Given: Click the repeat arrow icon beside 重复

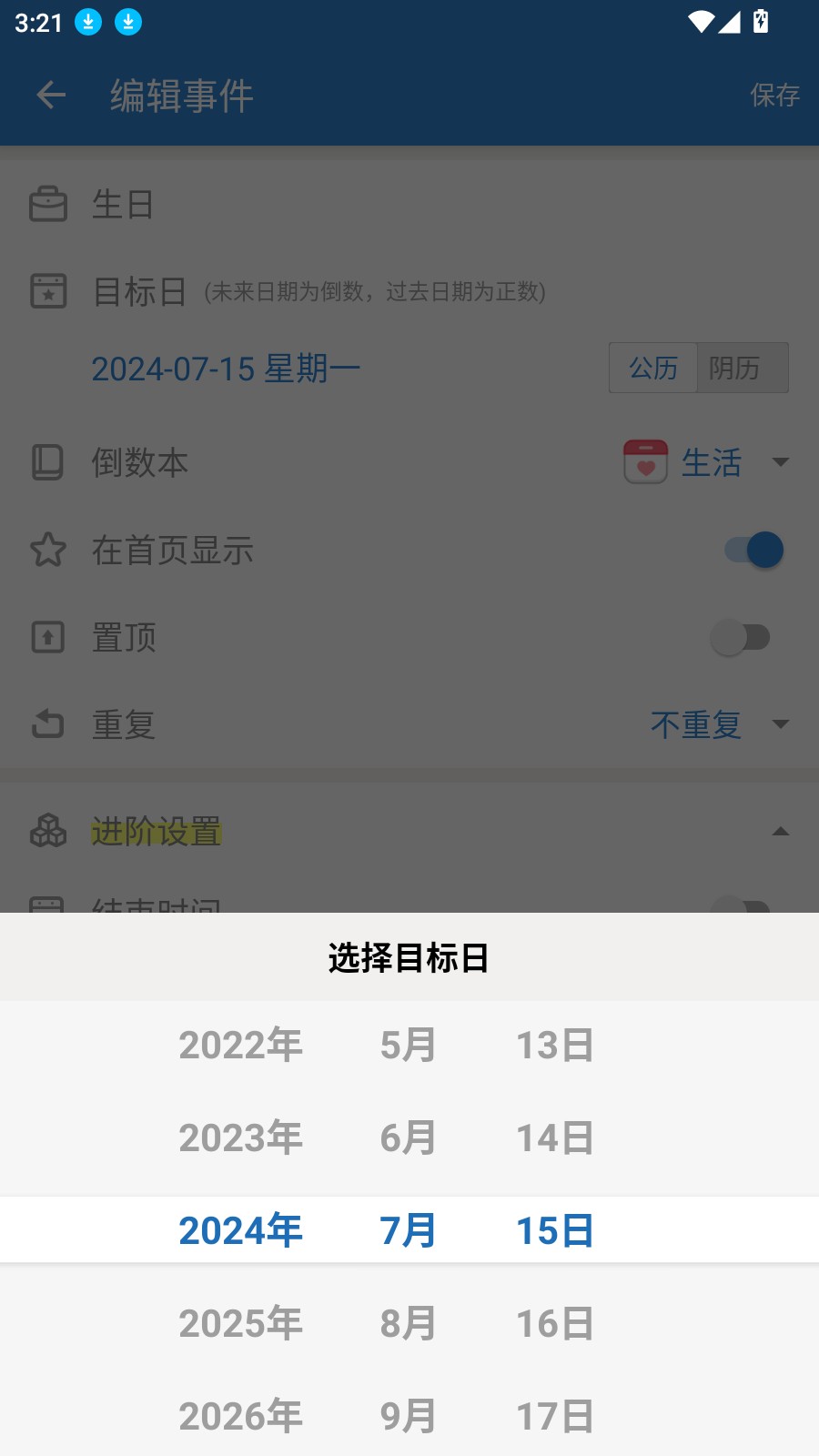Looking at the screenshot, I should (47, 724).
